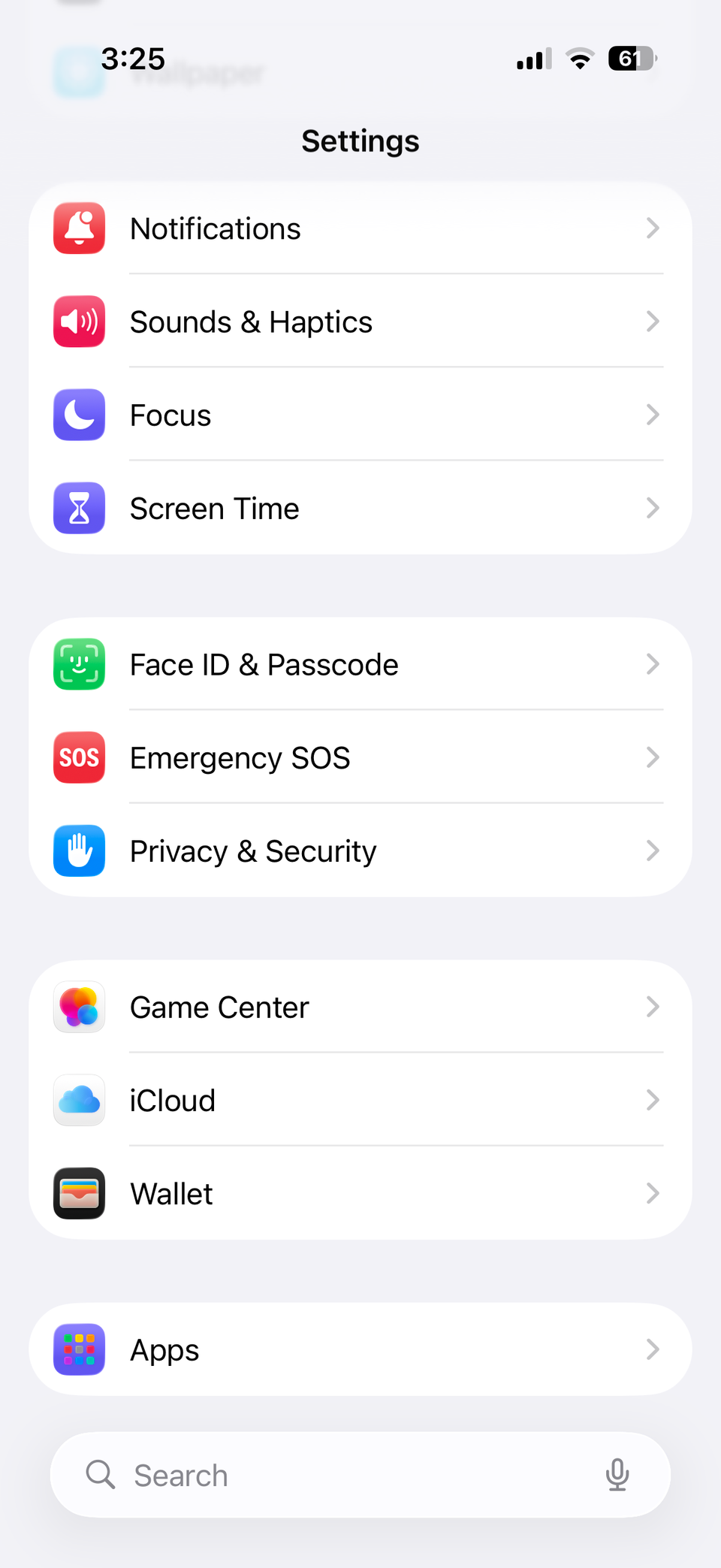Open iCloud settings
Image resolution: width=721 pixels, height=1568 pixels.
(x=359, y=1100)
